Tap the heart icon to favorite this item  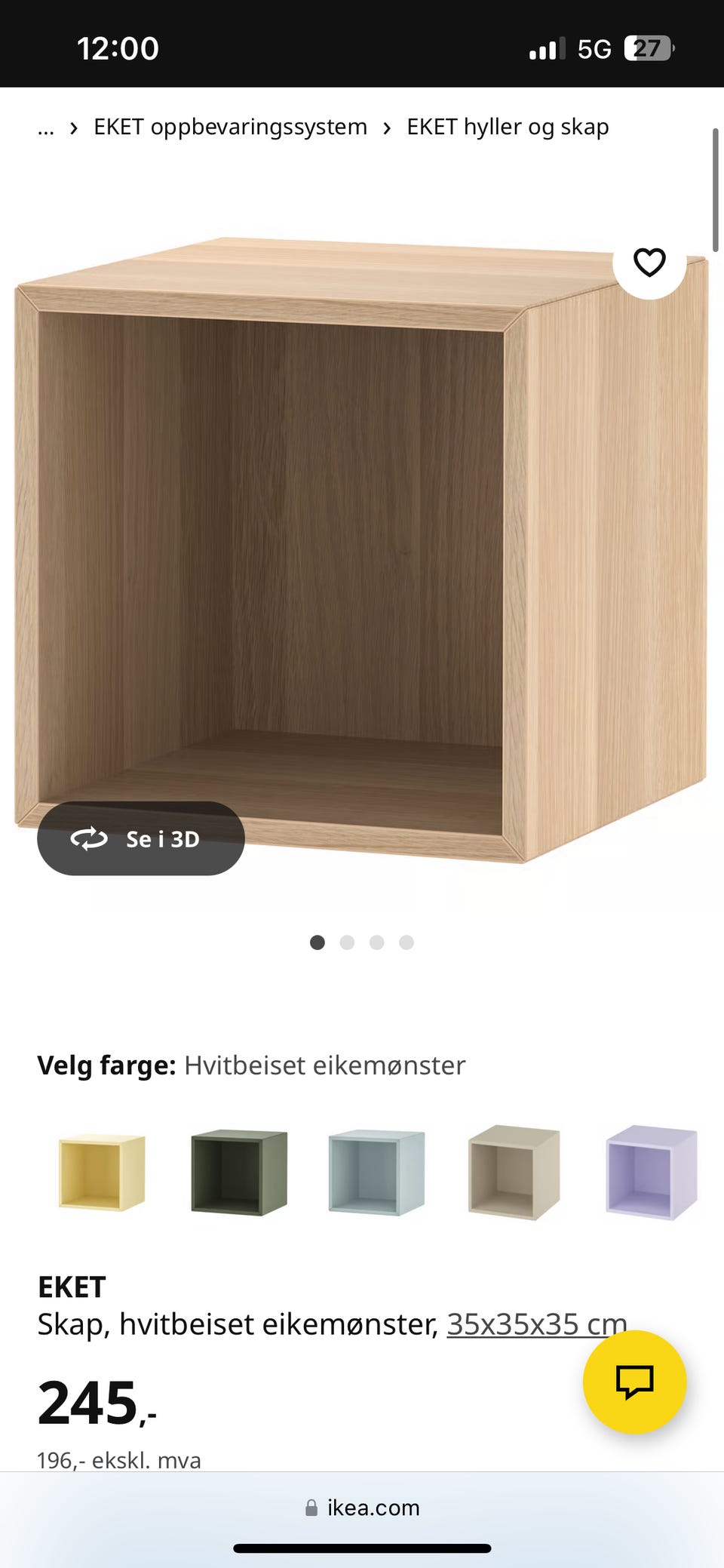pyautogui.click(x=649, y=262)
